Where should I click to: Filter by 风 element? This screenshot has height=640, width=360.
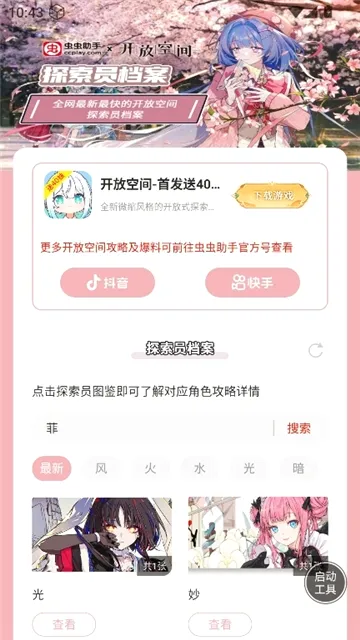101,468
